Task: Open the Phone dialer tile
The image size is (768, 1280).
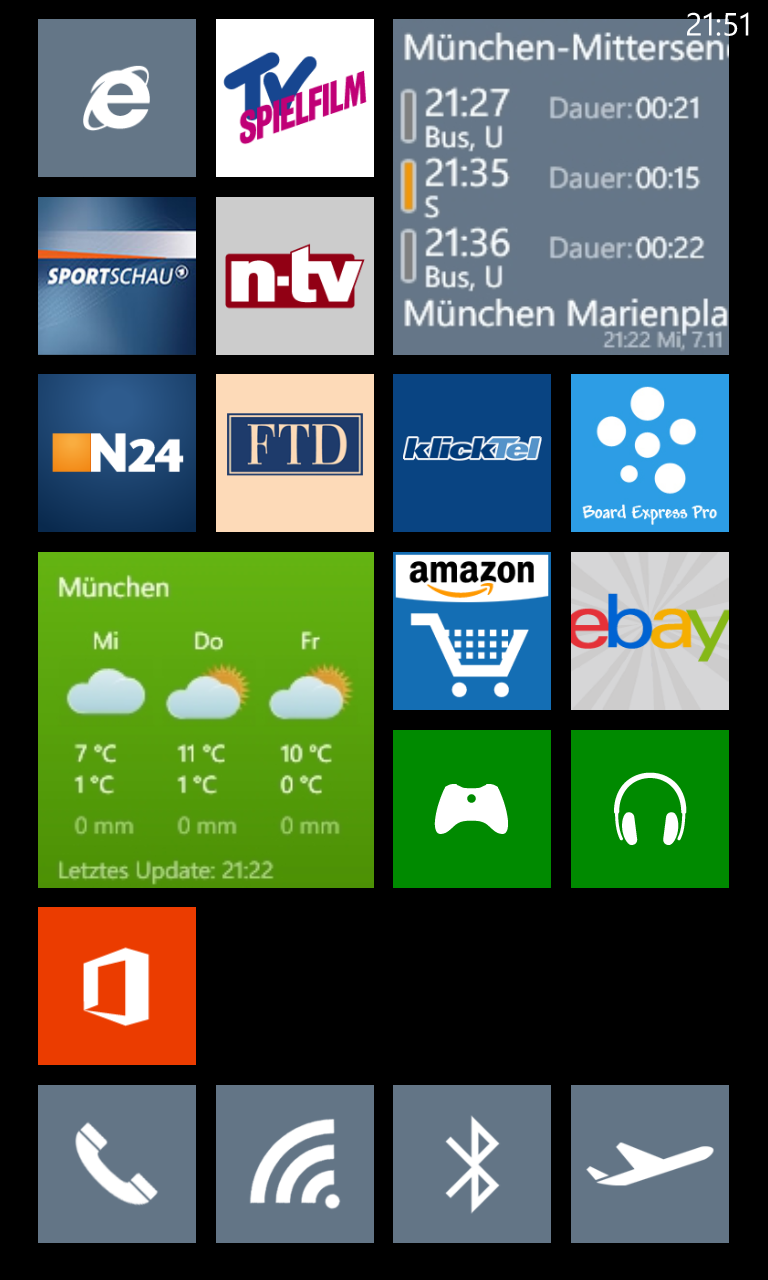Action: [x=117, y=1164]
